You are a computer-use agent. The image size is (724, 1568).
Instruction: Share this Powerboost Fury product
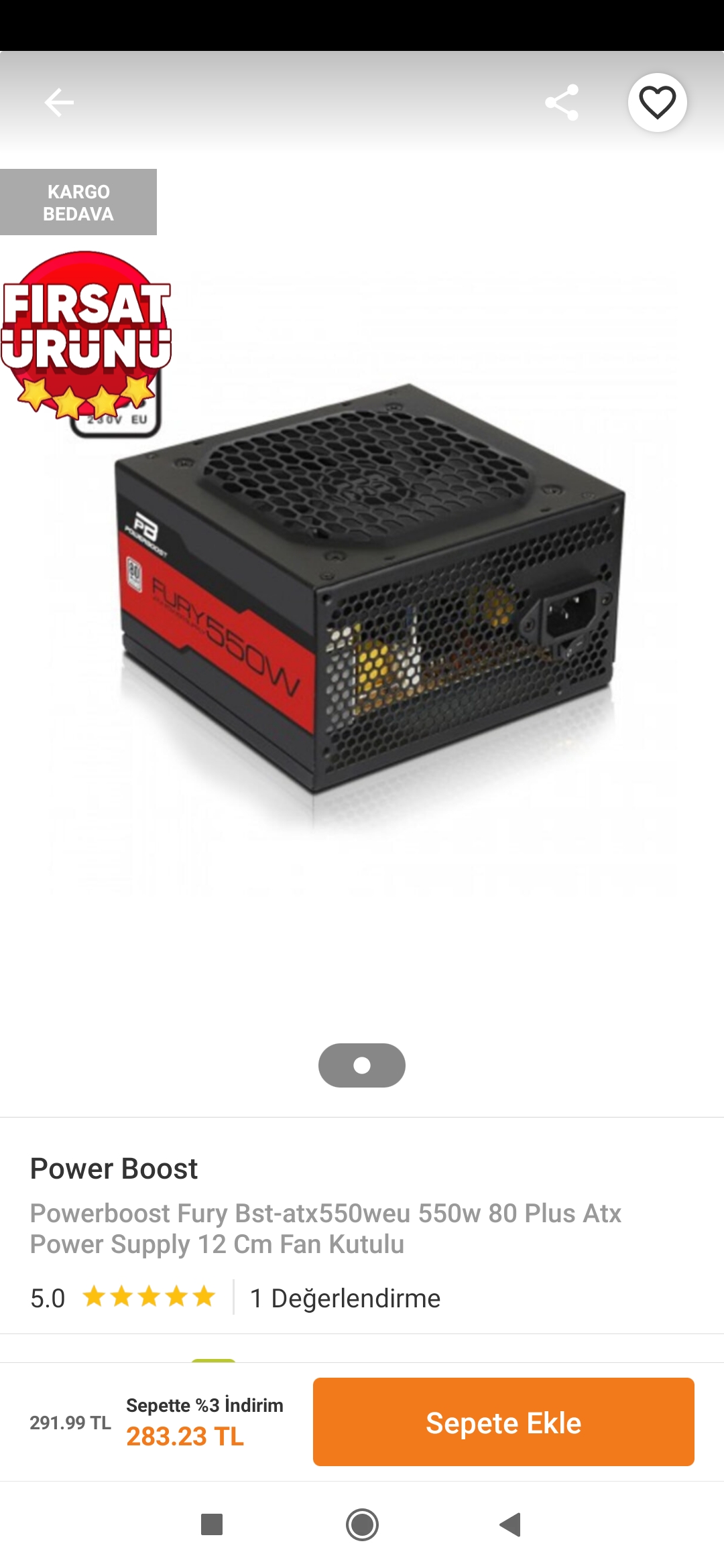(562, 103)
